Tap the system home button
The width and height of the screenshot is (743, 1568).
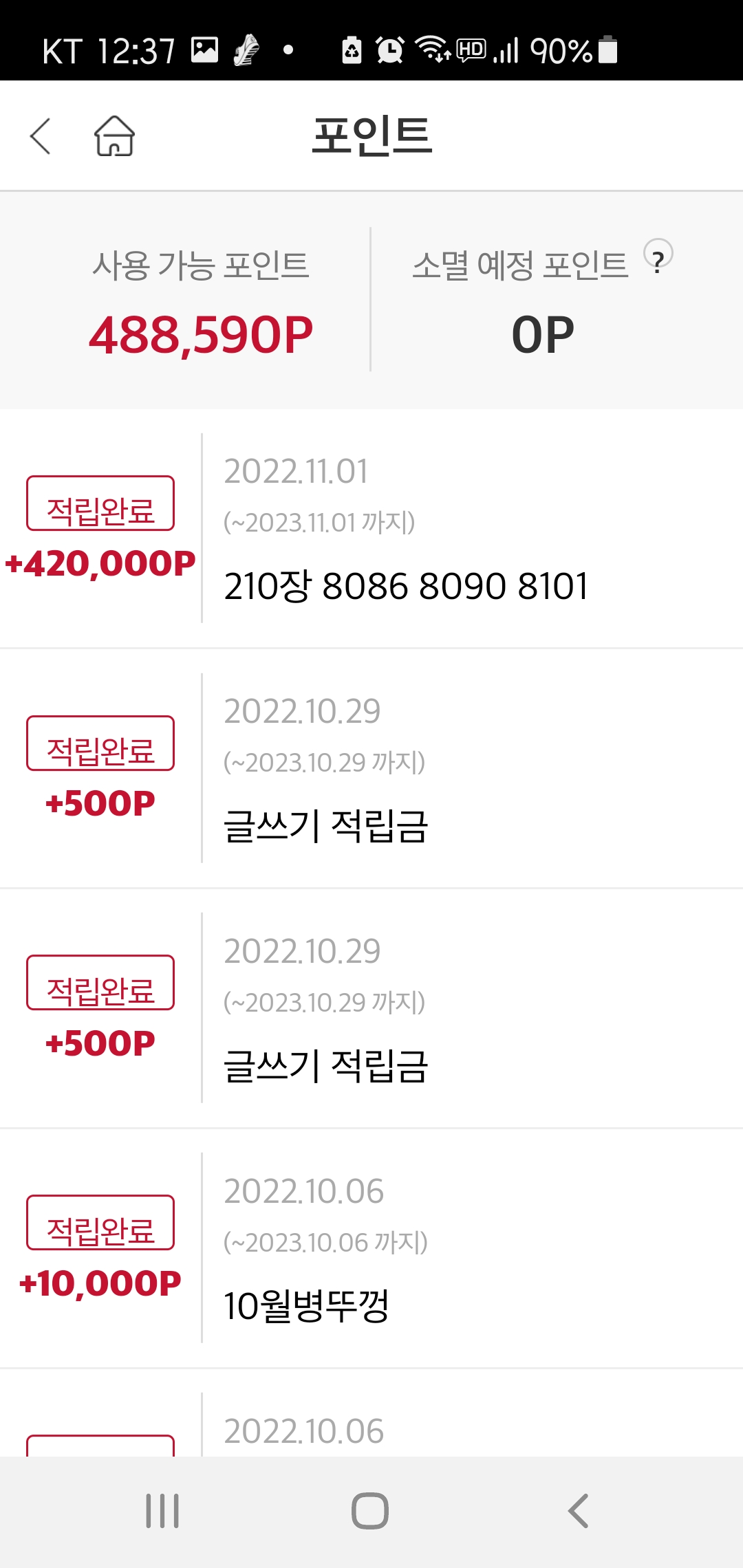[x=370, y=1511]
